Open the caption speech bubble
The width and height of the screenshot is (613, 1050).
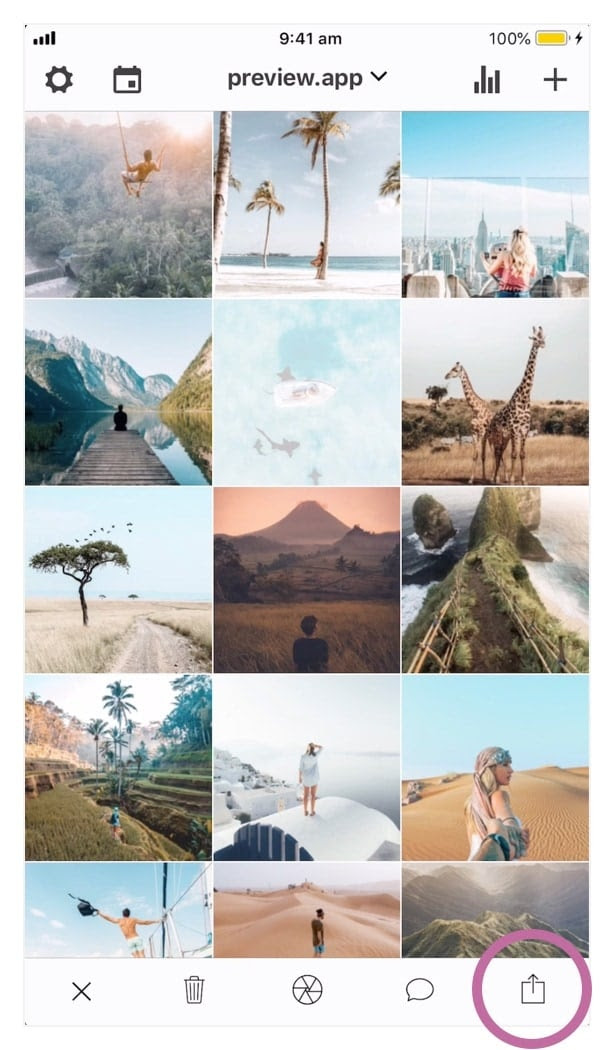pyautogui.click(x=420, y=990)
